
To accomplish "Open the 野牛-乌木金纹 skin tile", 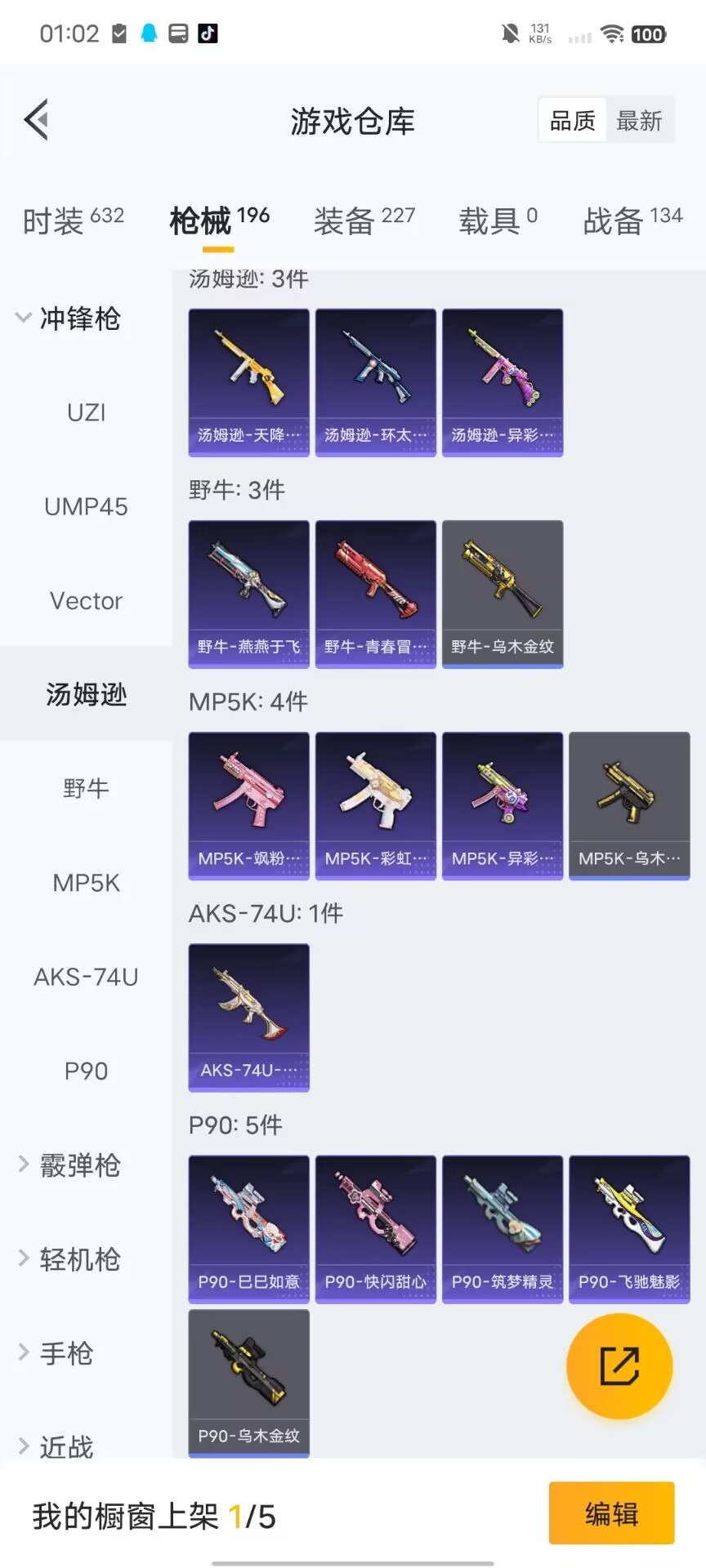I will [x=503, y=594].
